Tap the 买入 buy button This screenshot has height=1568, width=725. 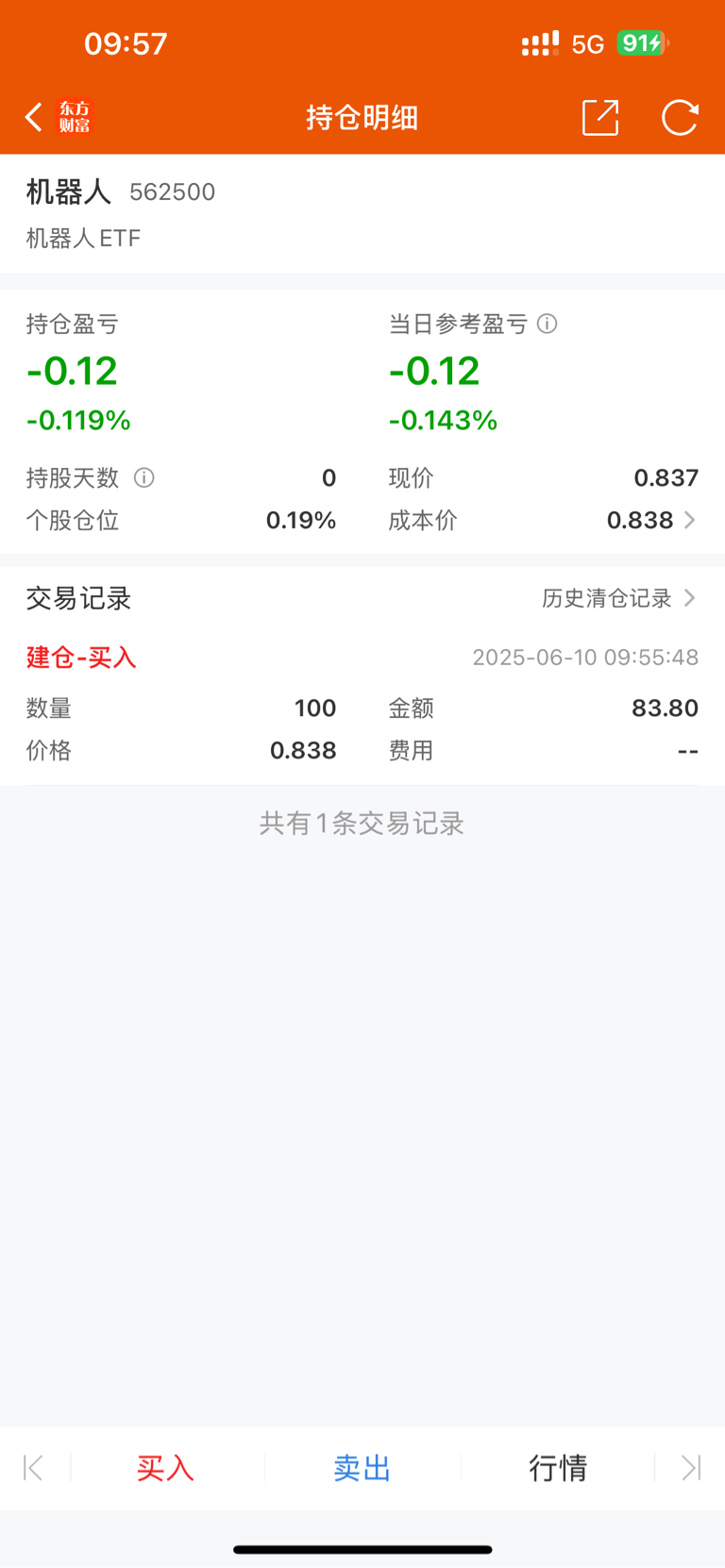click(x=164, y=1468)
